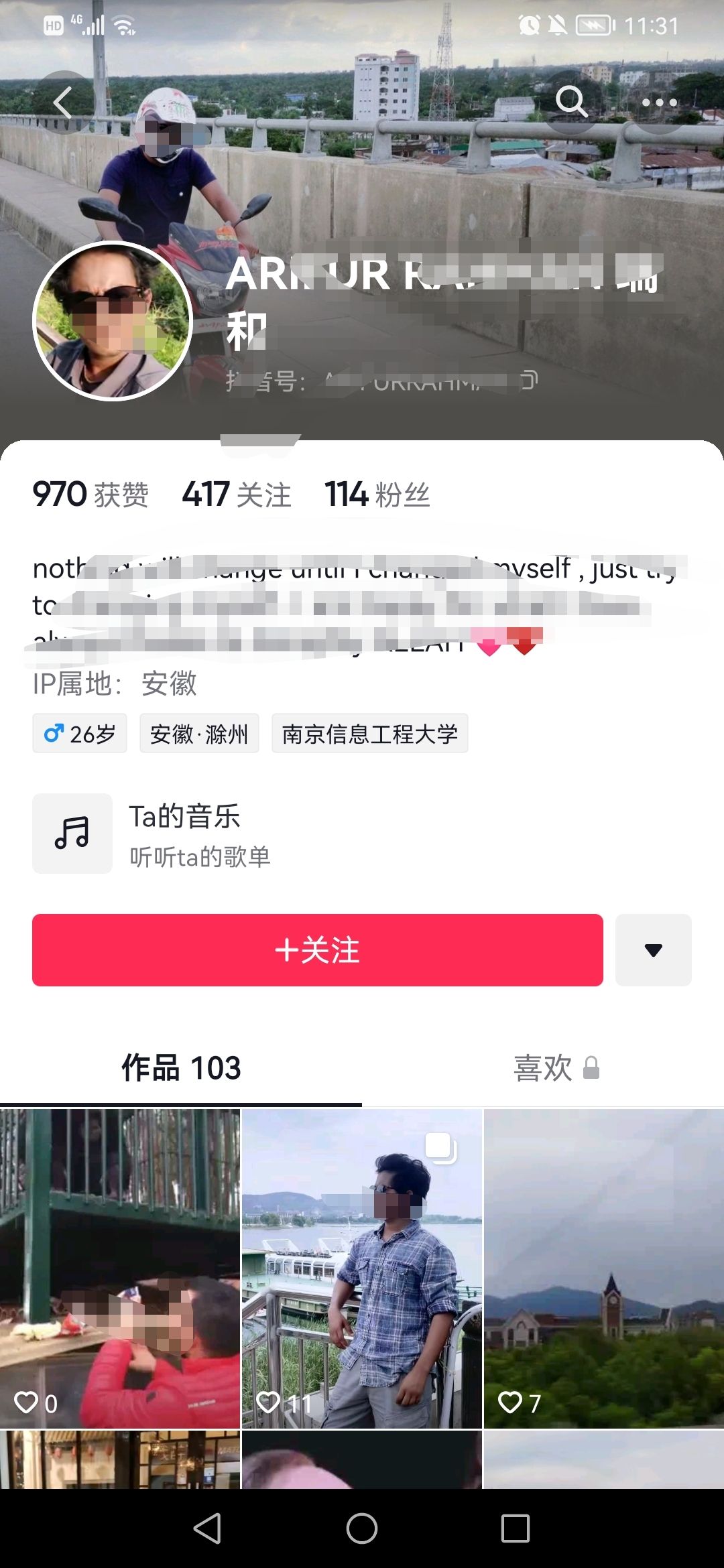Go back using the top-left arrow

63,103
